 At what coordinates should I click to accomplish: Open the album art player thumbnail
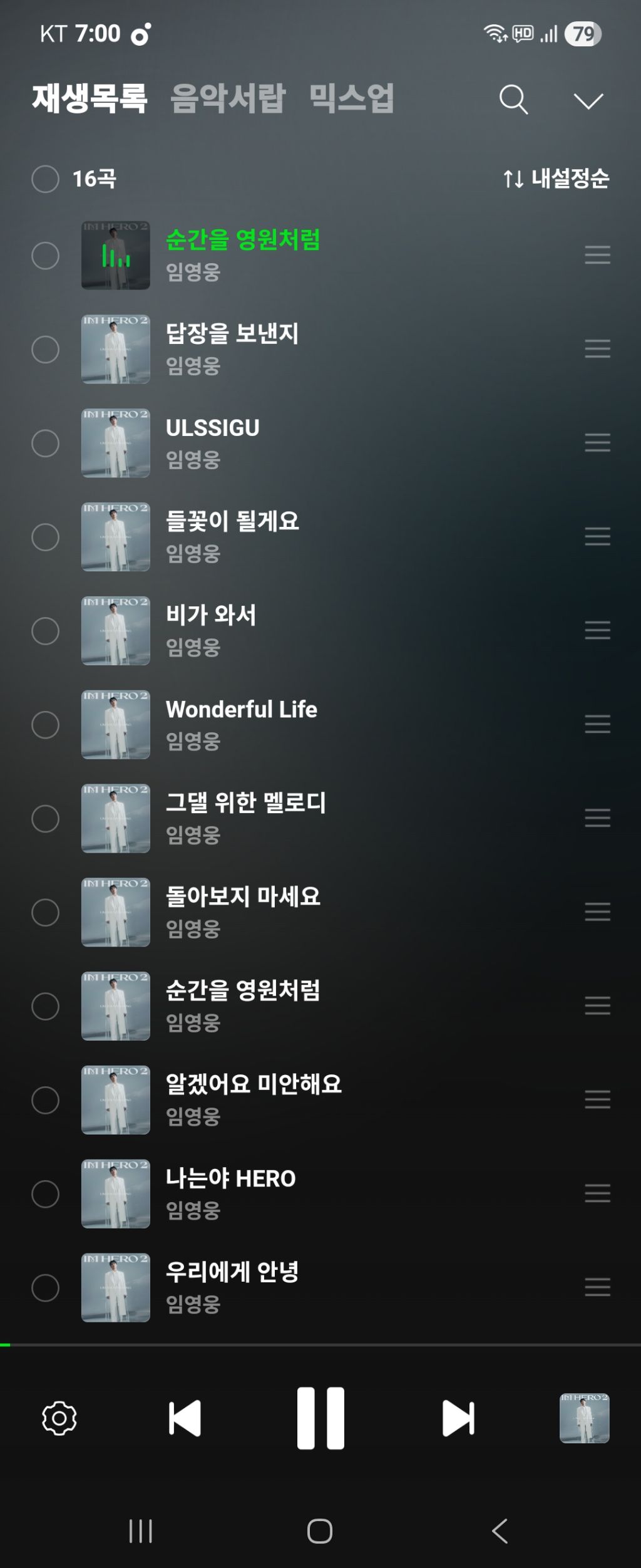(584, 1418)
